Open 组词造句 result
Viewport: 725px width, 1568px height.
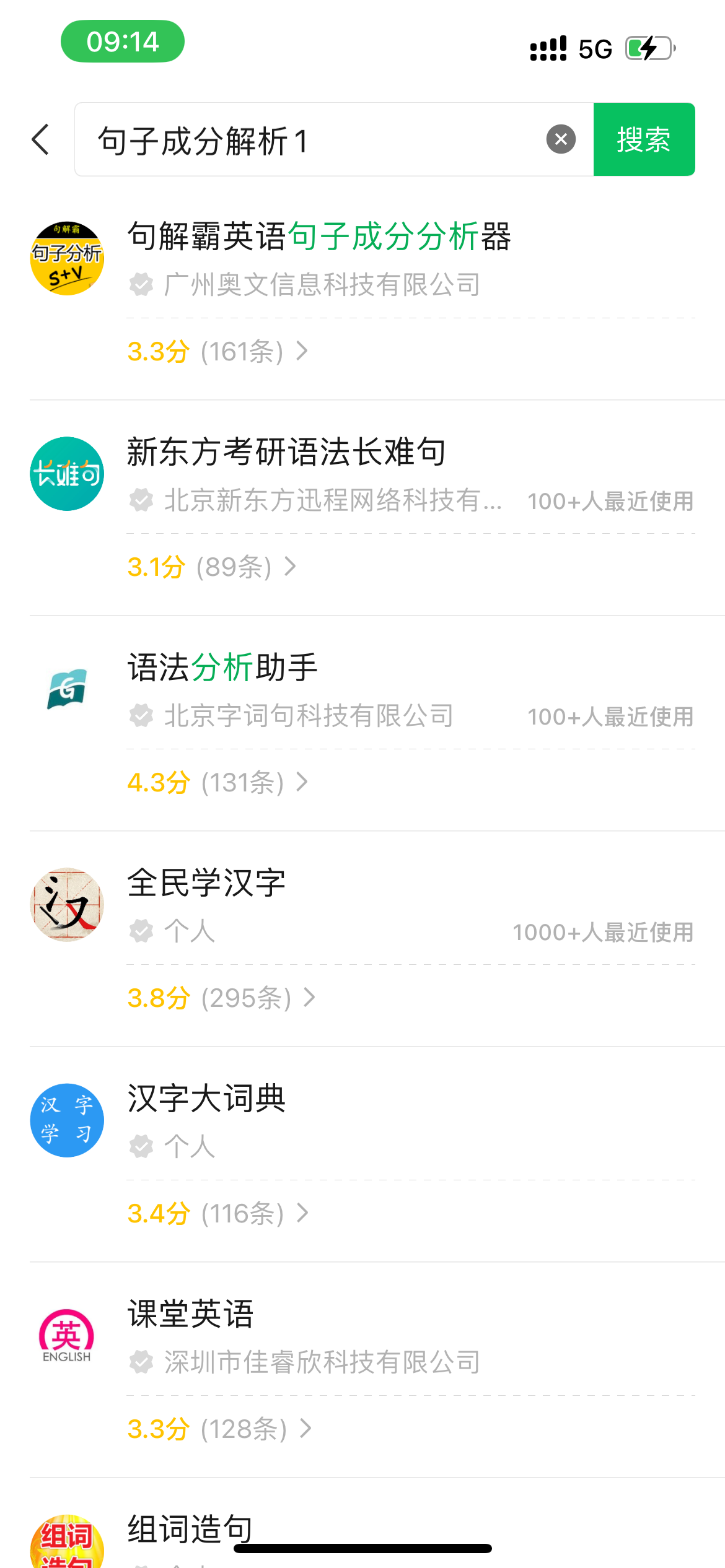pyautogui.click(x=190, y=1528)
